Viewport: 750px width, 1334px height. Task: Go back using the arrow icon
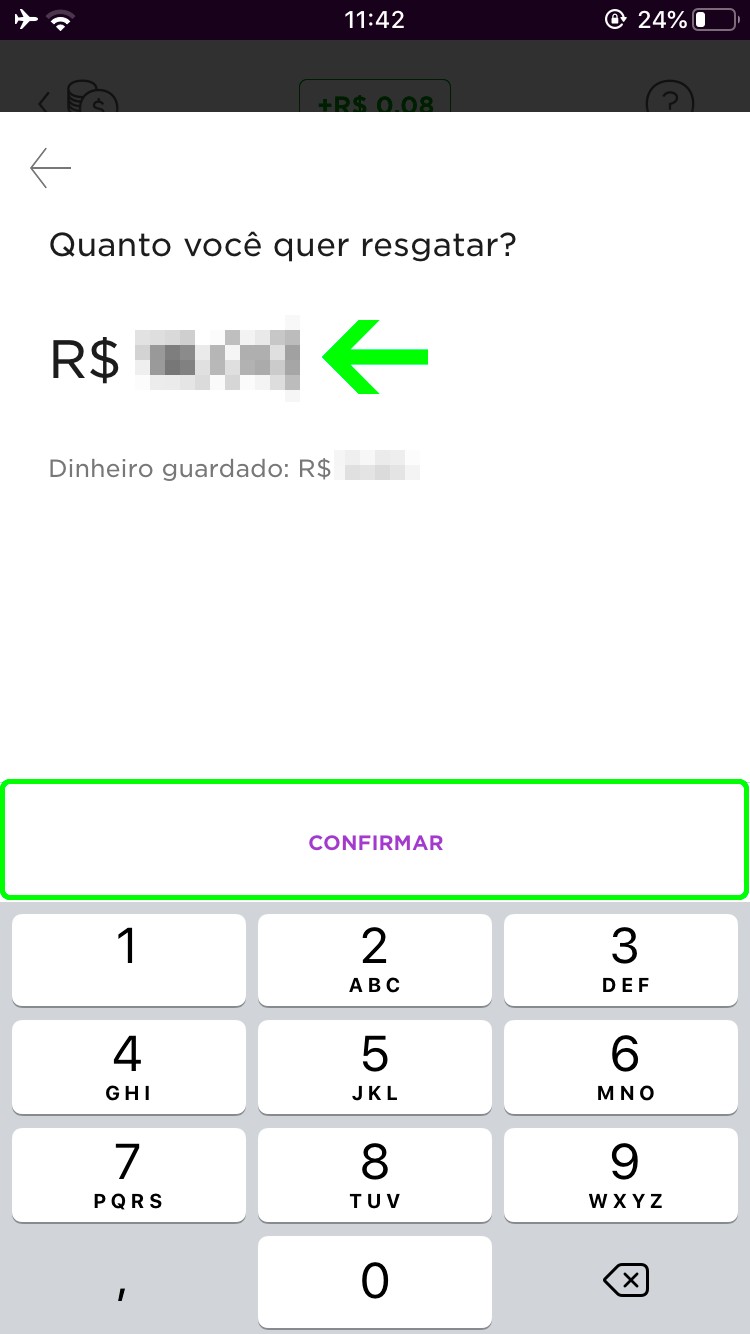(51, 168)
